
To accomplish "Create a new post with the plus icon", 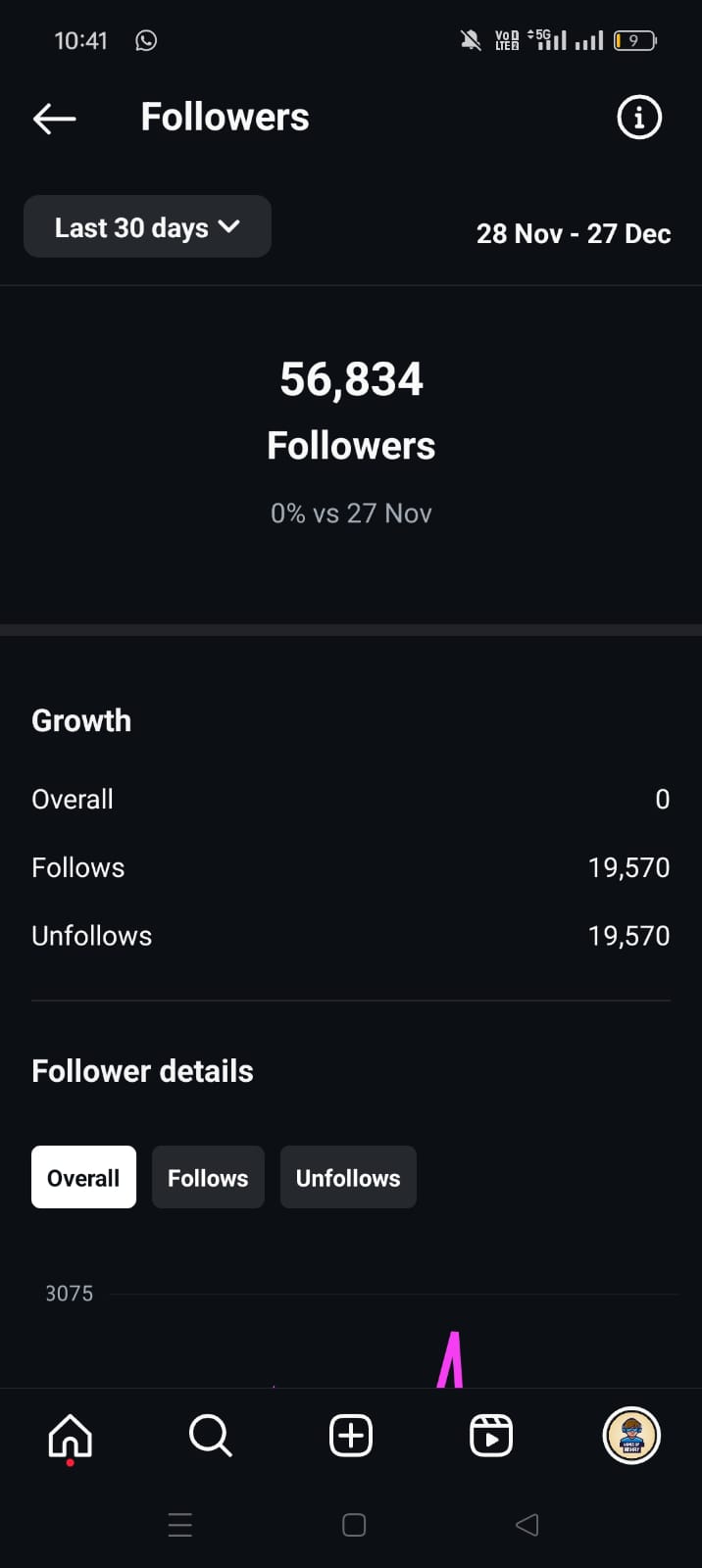I will click(351, 1436).
